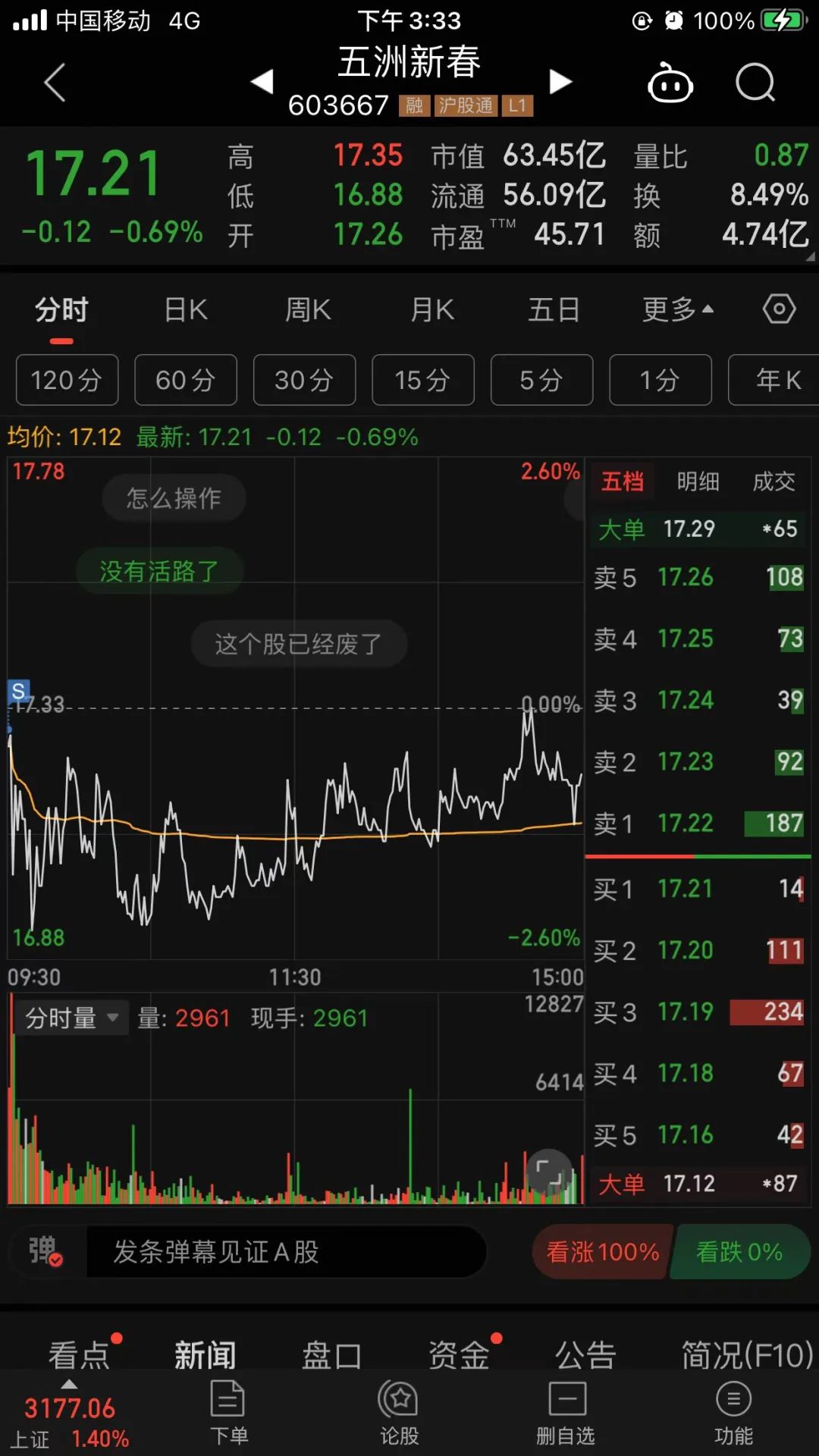Image resolution: width=819 pixels, height=1456 pixels.
Task: Go back using the top-left arrow
Action: [55, 82]
